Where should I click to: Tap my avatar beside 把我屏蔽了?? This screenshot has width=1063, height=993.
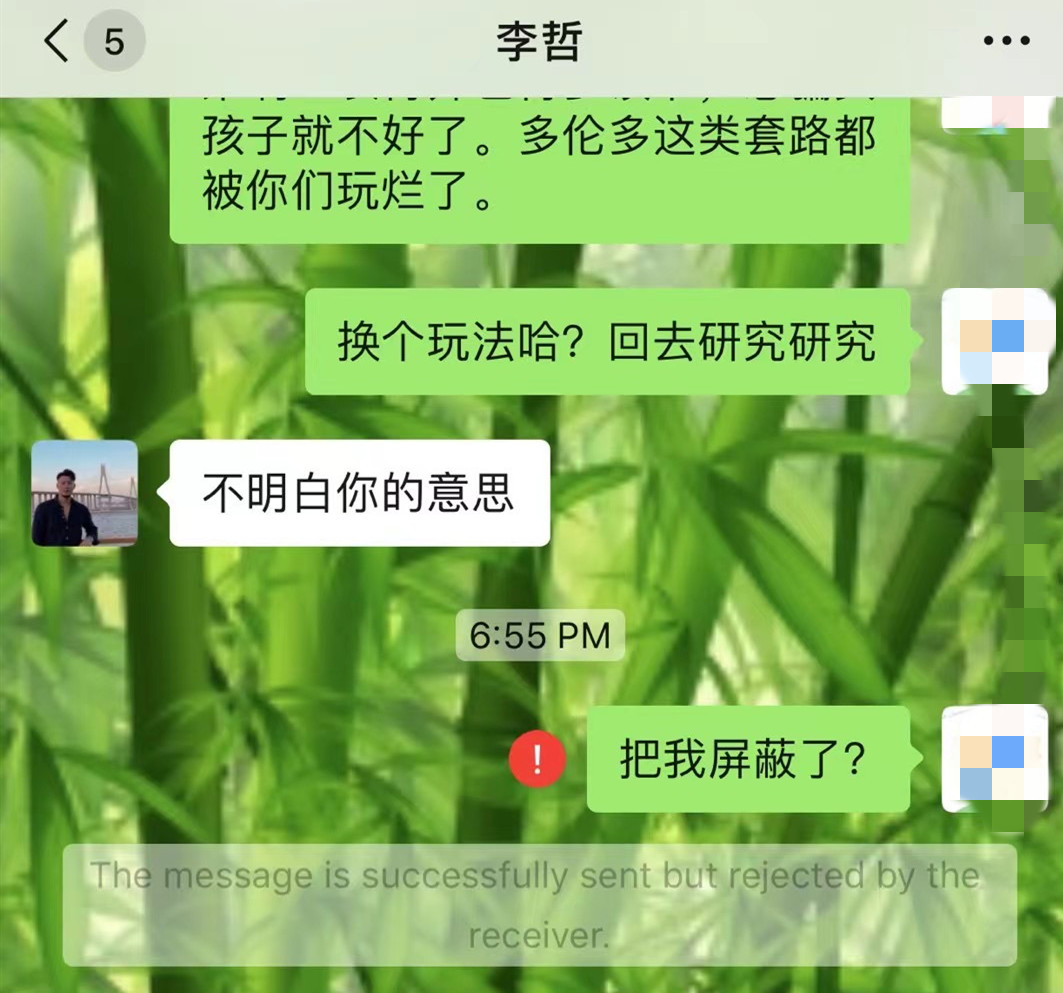993,757
